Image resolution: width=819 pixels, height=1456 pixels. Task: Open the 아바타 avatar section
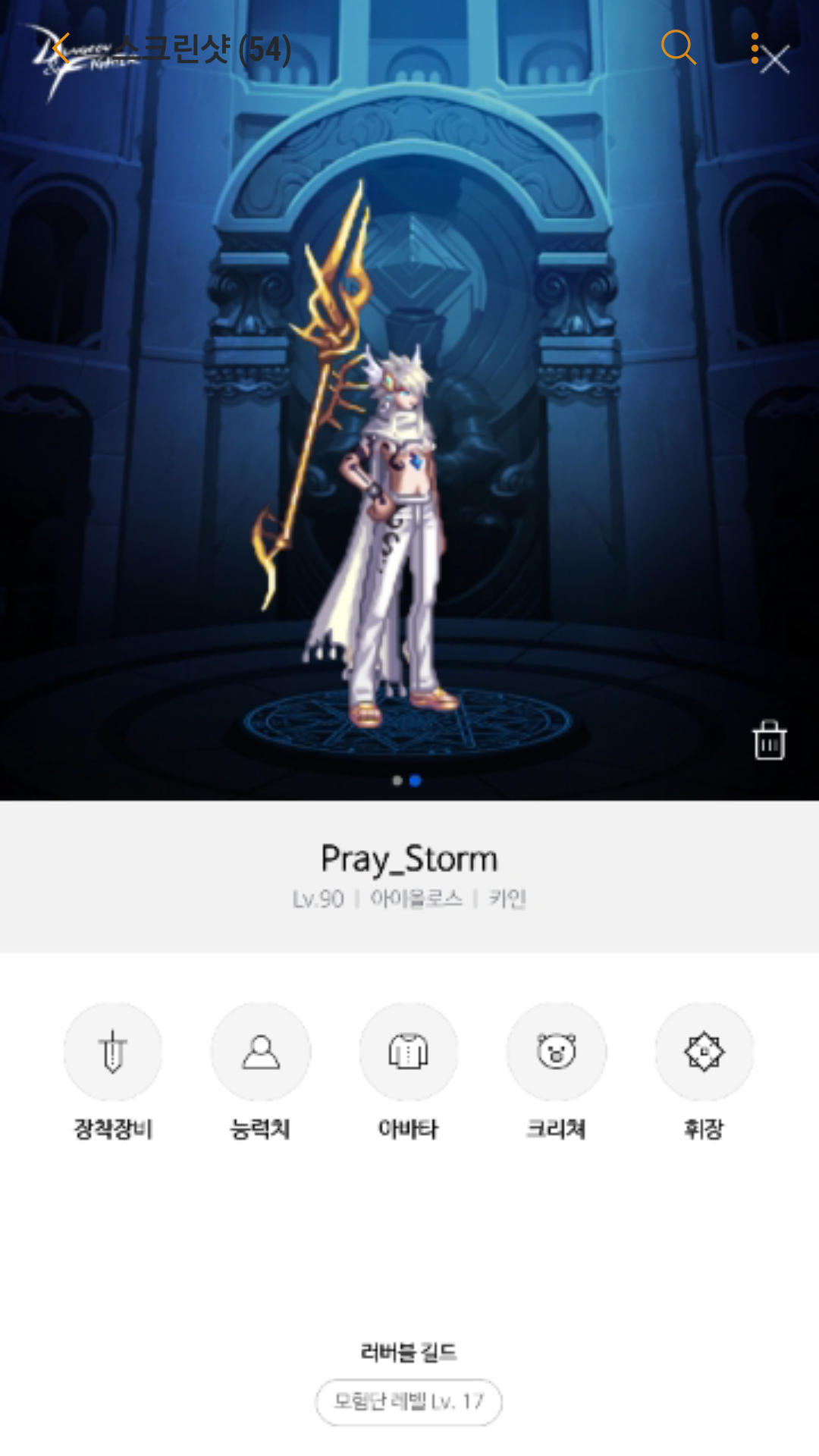409,1052
